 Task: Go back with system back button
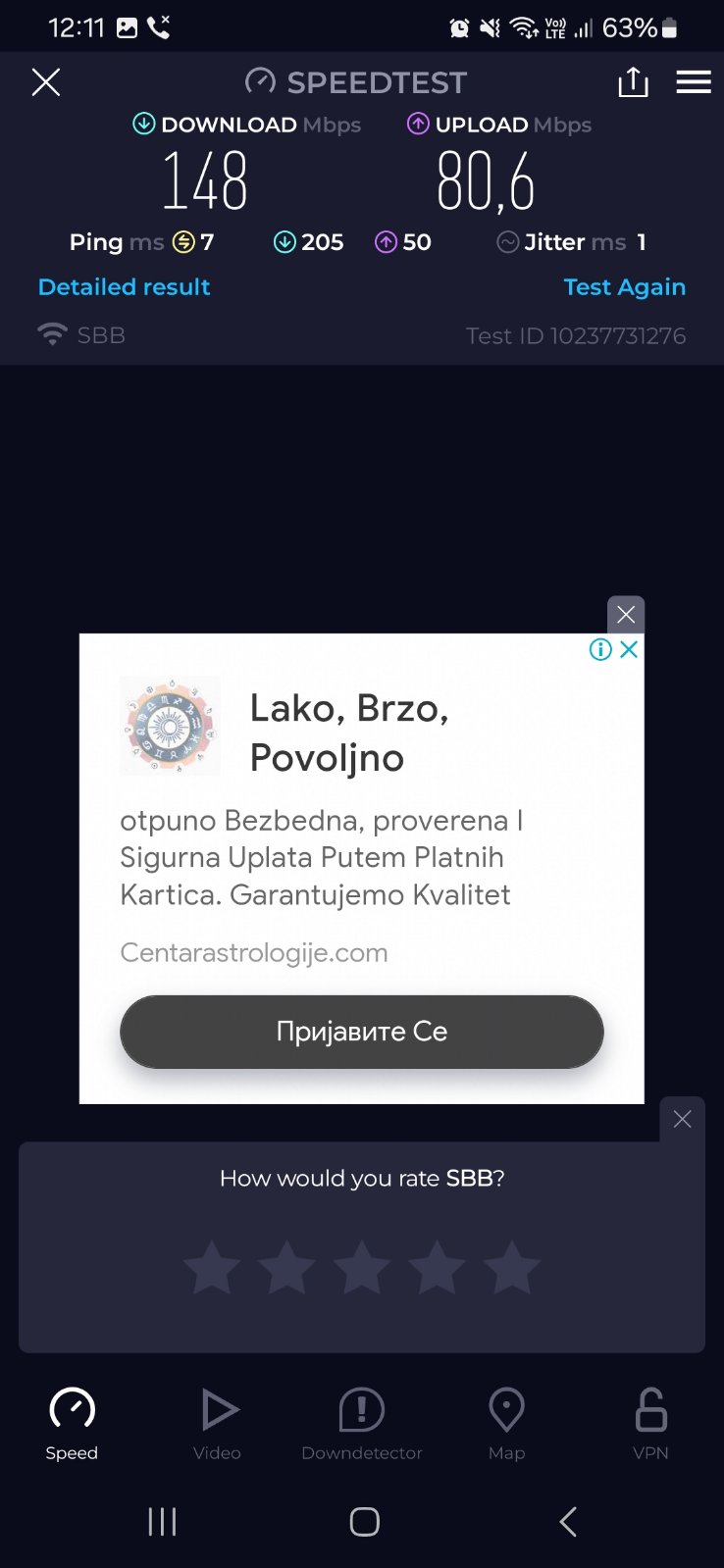point(567,1522)
